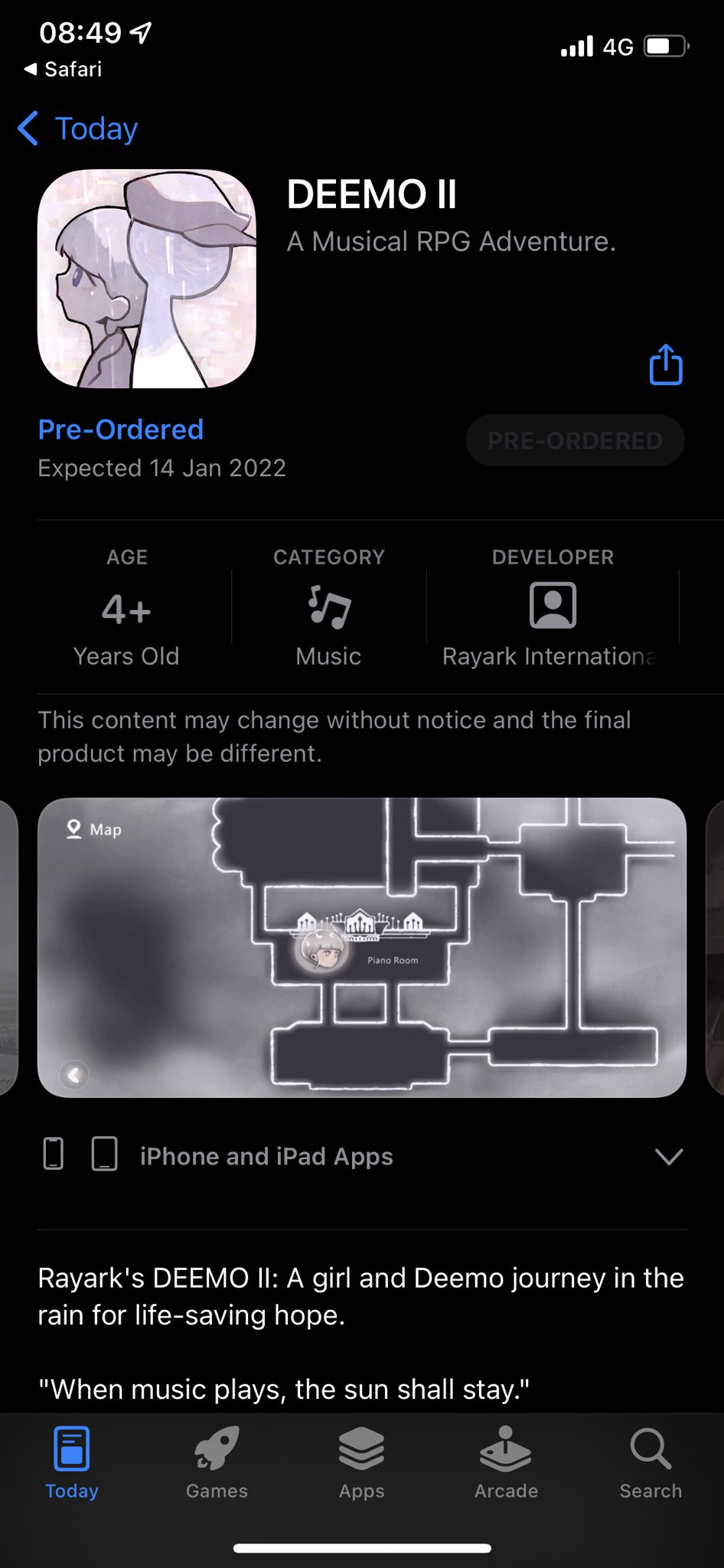Select the Today tab
Viewport: 724px width, 1568px height.
point(72,1462)
